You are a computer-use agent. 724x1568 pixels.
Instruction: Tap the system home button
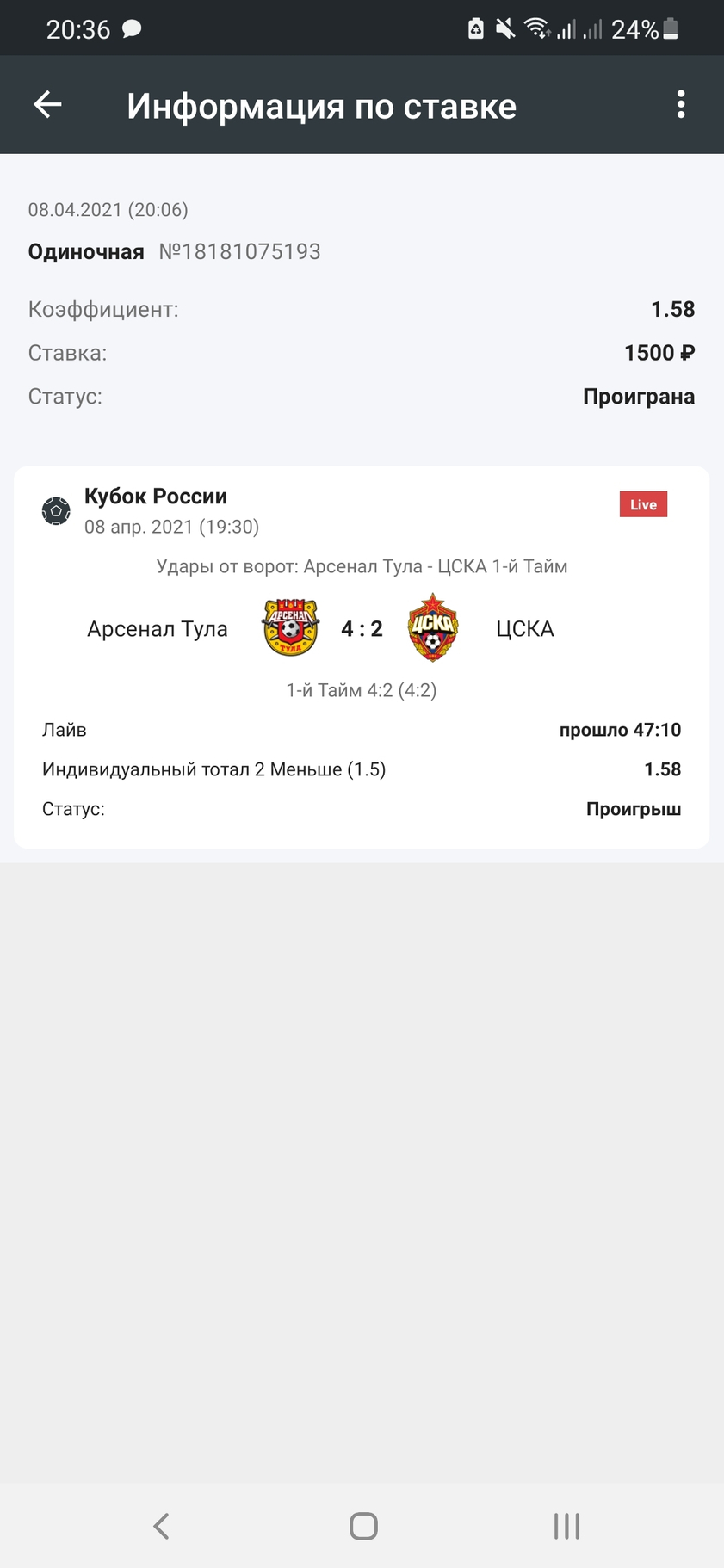[362, 1526]
